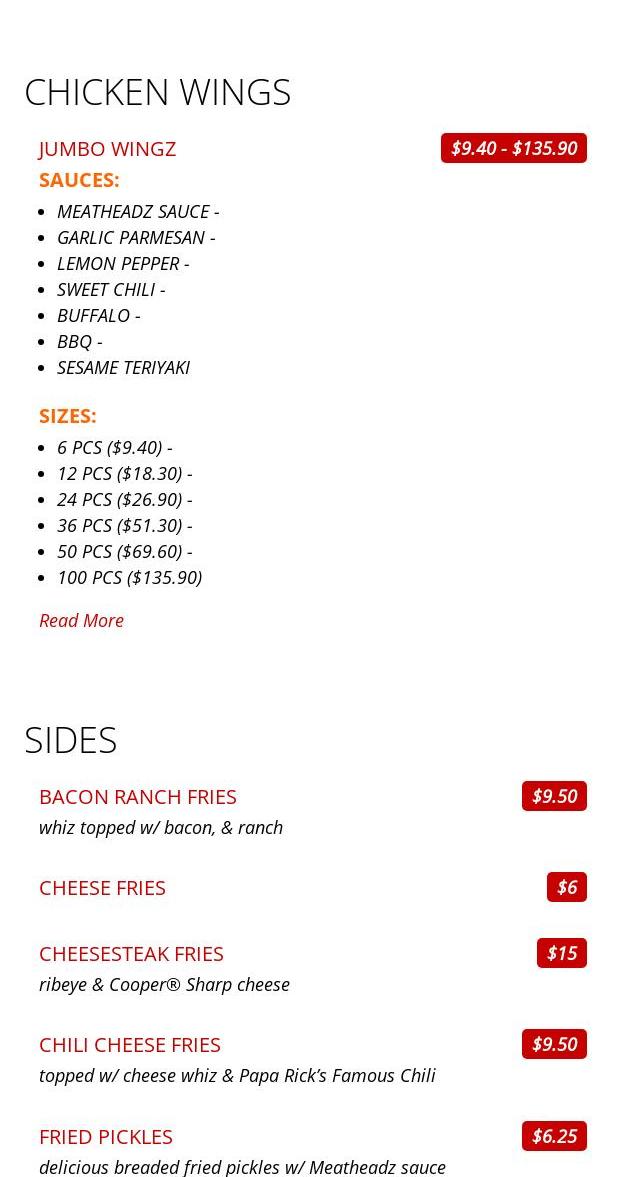Tap Read More under Jumbo Wingz
The image size is (625, 1177).
click(x=81, y=620)
